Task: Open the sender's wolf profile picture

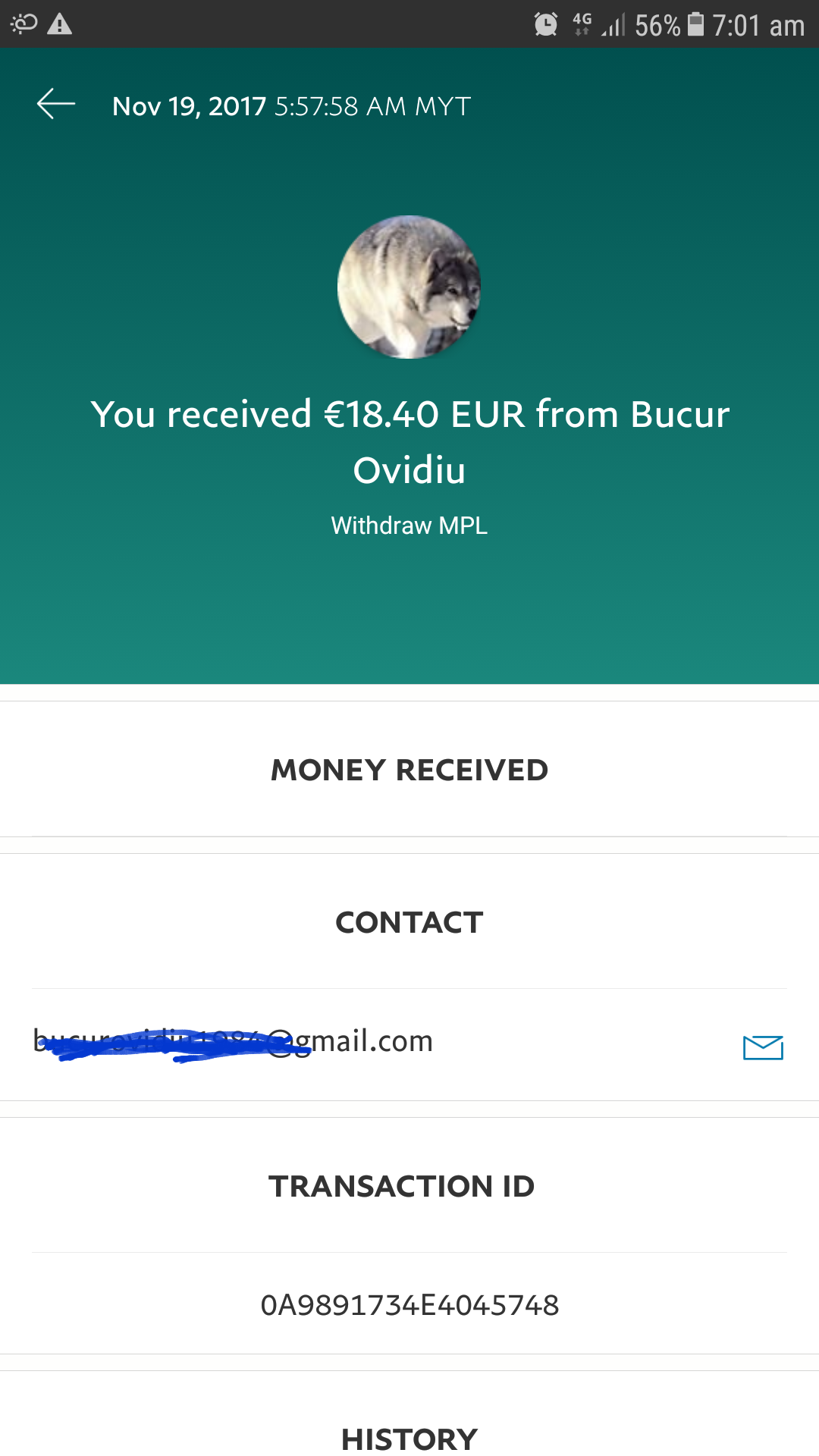Action: [409, 287]
